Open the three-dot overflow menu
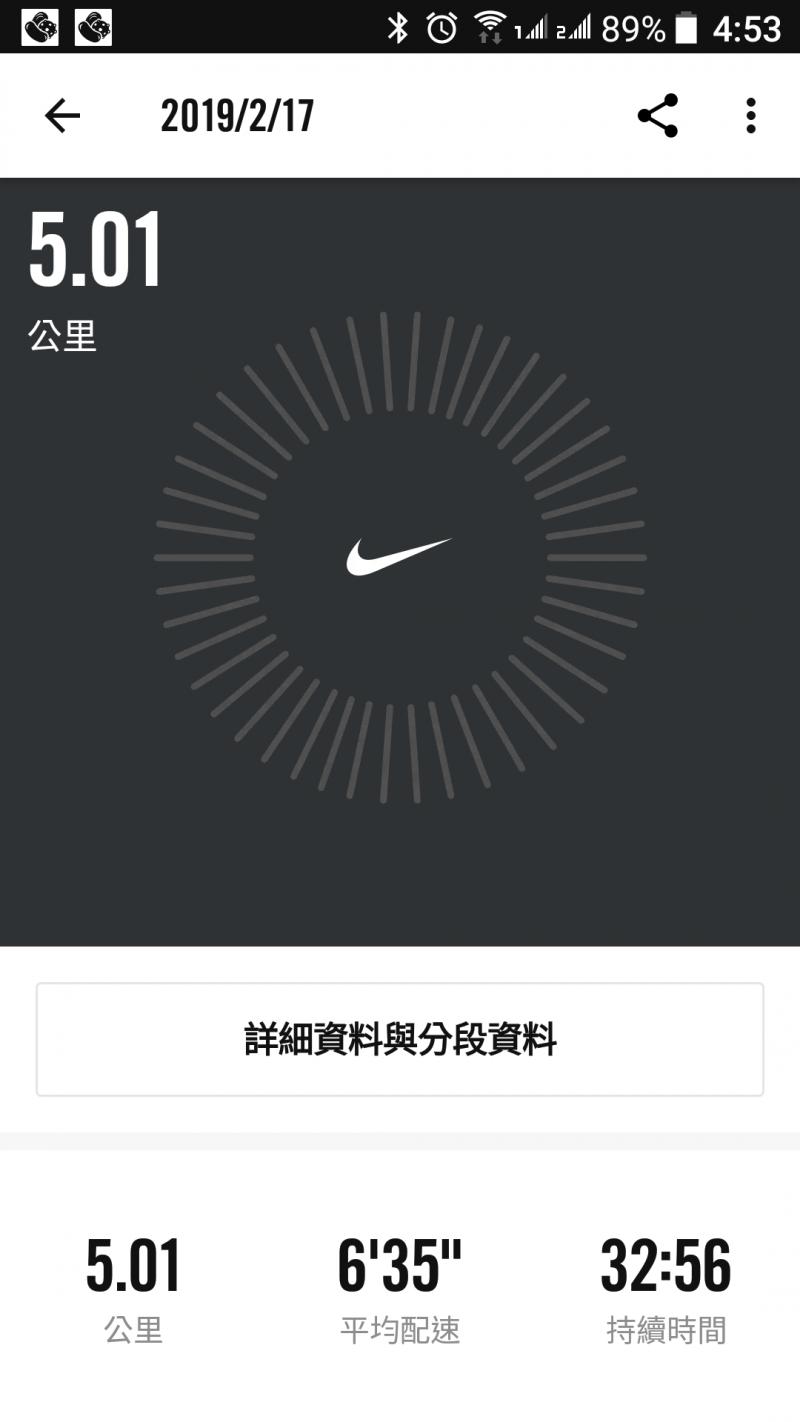This screenshot has width=800, height=1422. click(x=750, y=116)
